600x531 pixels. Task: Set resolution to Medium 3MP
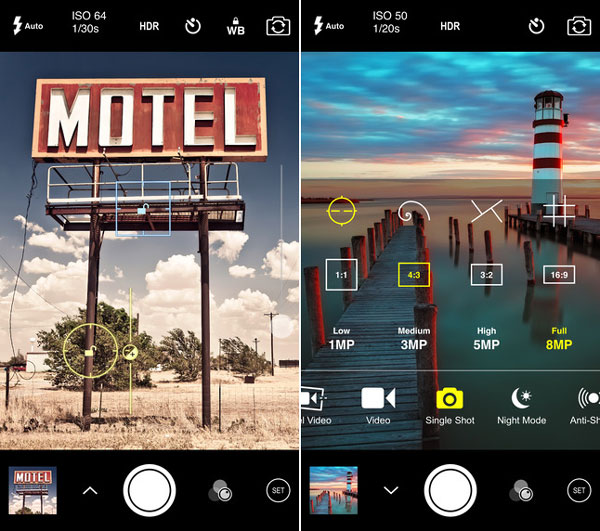point(414,338)
